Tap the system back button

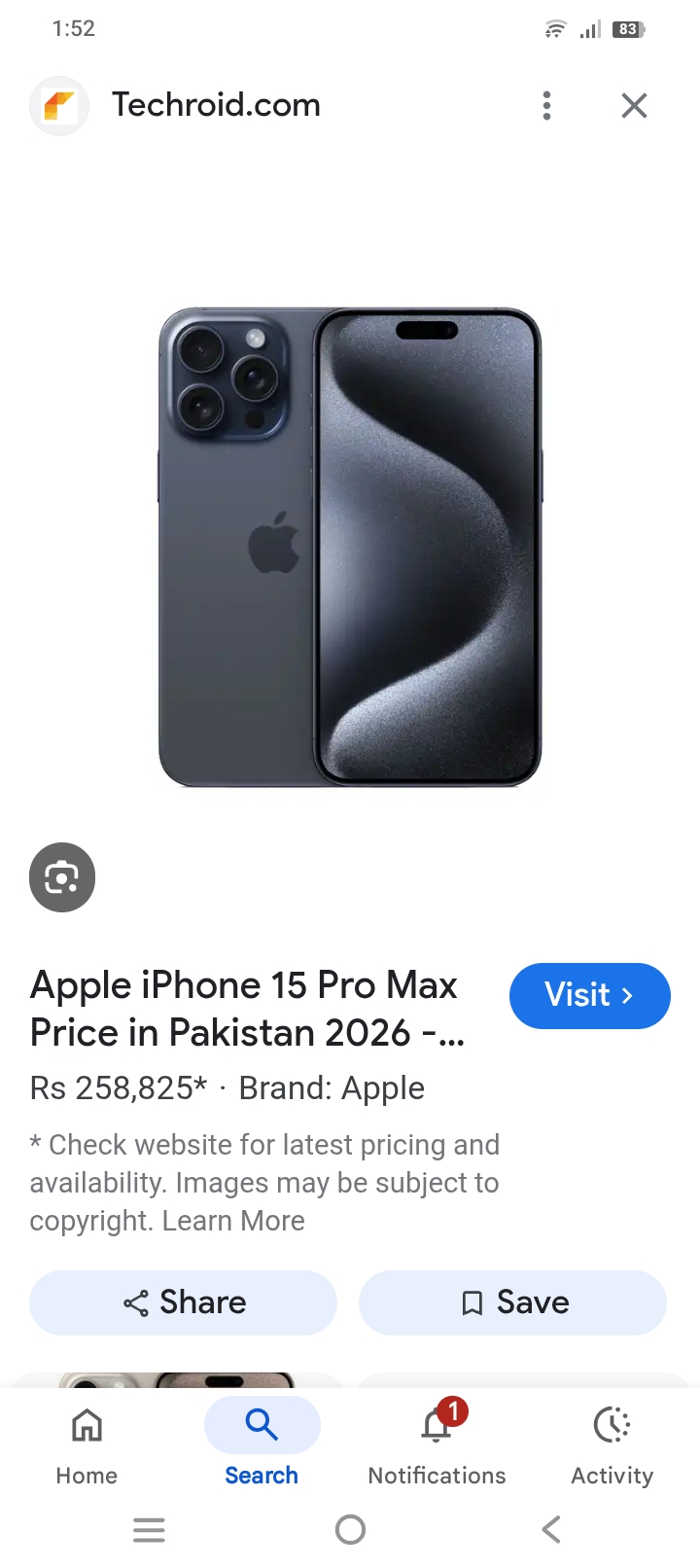(550, 1529)
